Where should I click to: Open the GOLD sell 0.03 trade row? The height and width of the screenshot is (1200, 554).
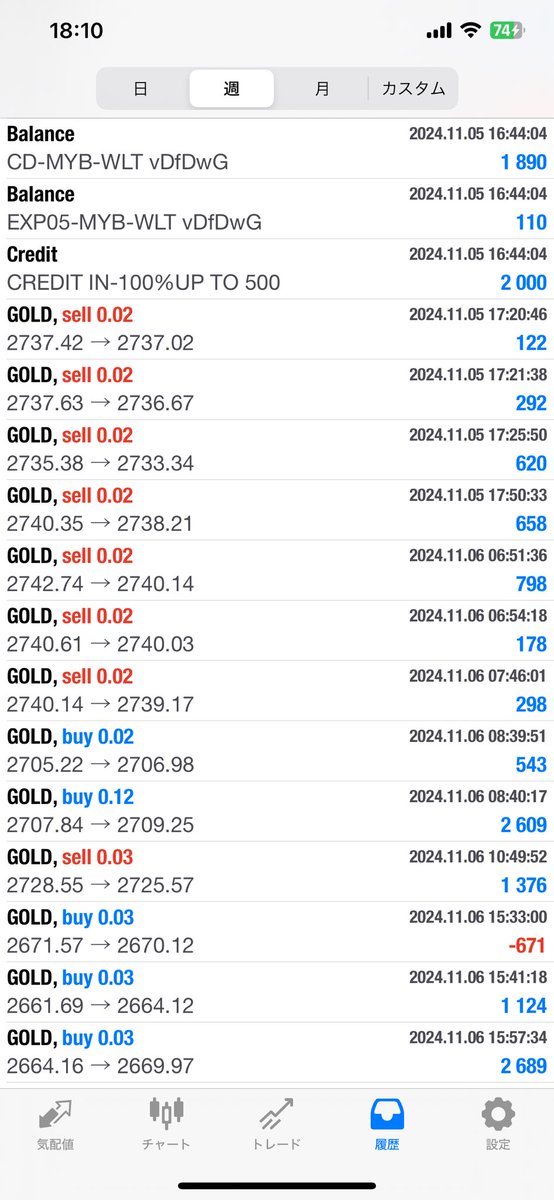tap(277, 871)
